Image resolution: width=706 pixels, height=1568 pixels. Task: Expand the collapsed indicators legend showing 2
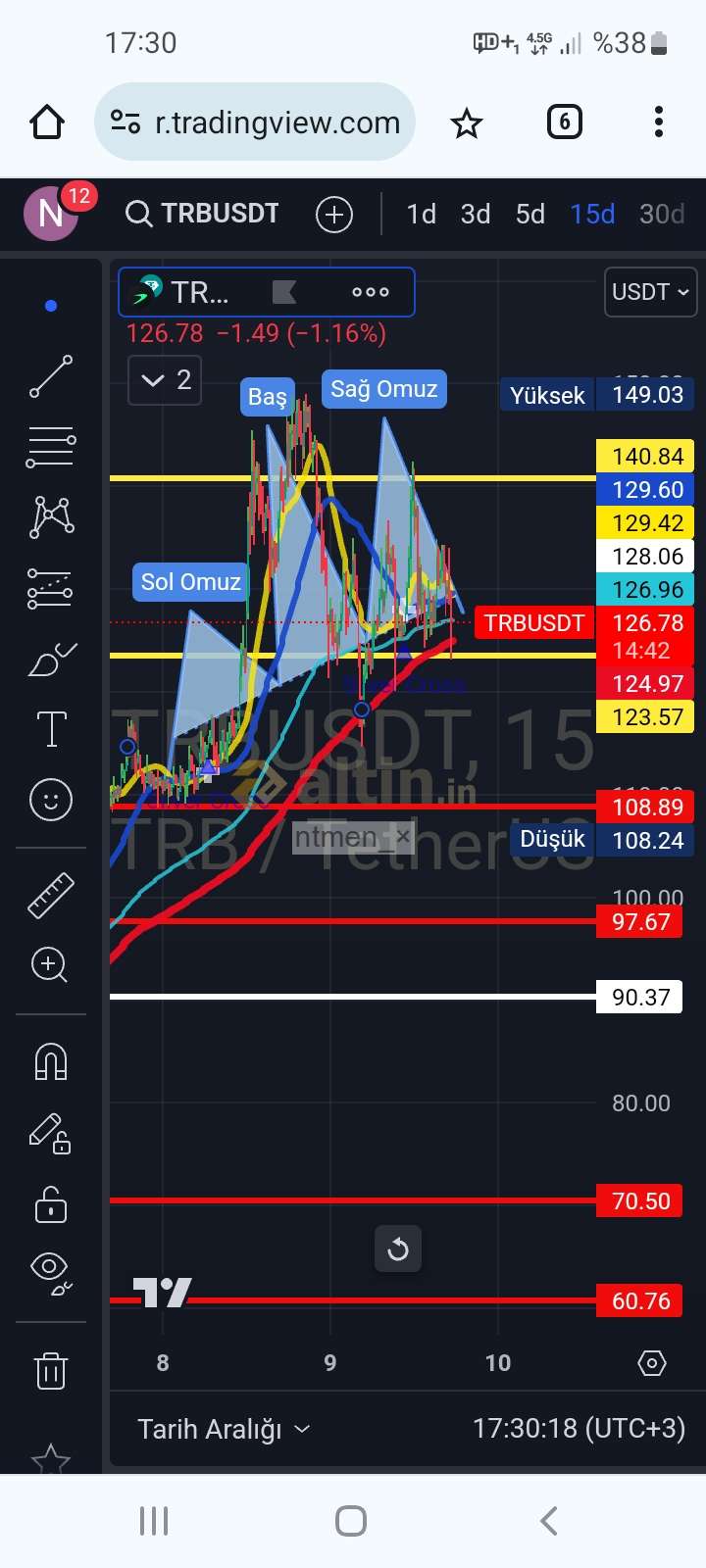pos(165,380)
